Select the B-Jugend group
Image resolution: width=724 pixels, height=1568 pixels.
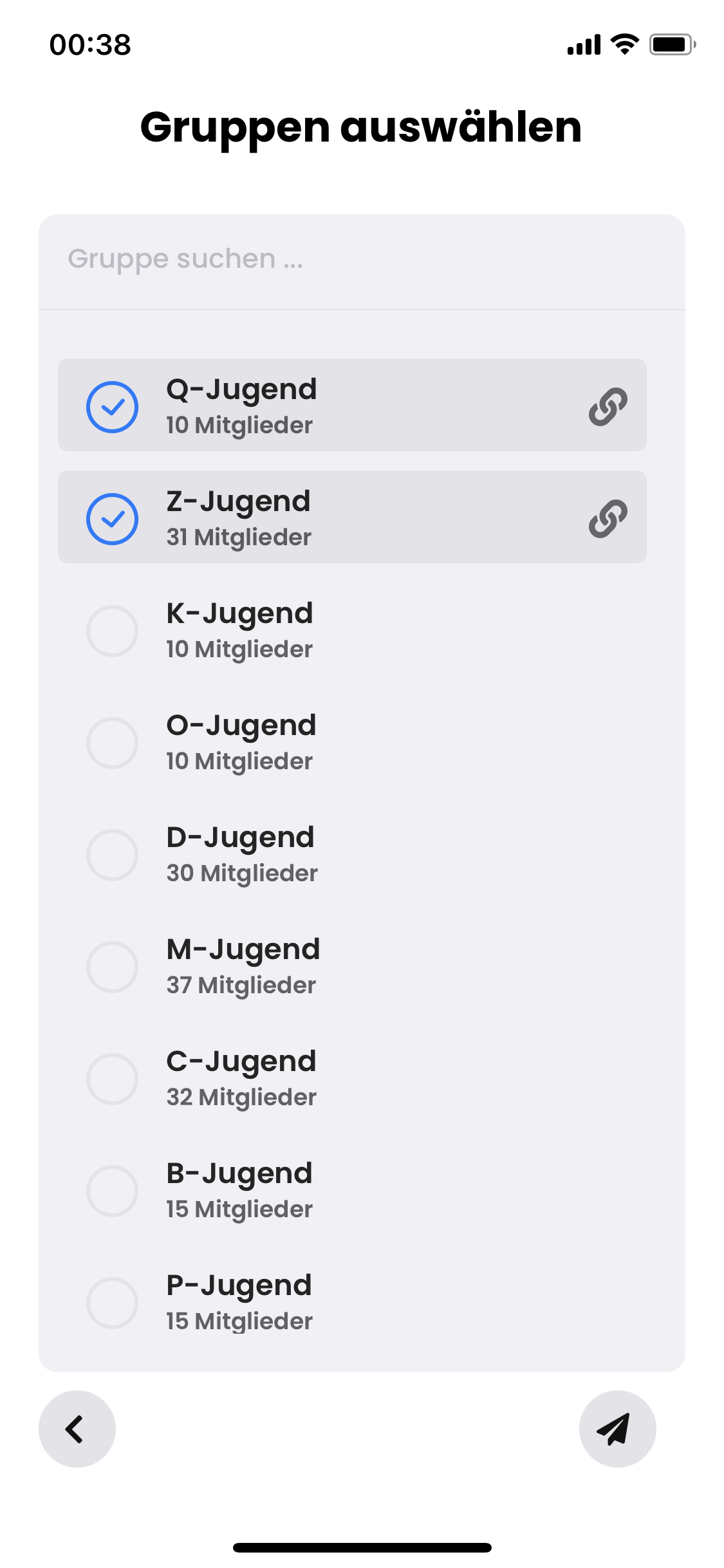point(112,1190)
